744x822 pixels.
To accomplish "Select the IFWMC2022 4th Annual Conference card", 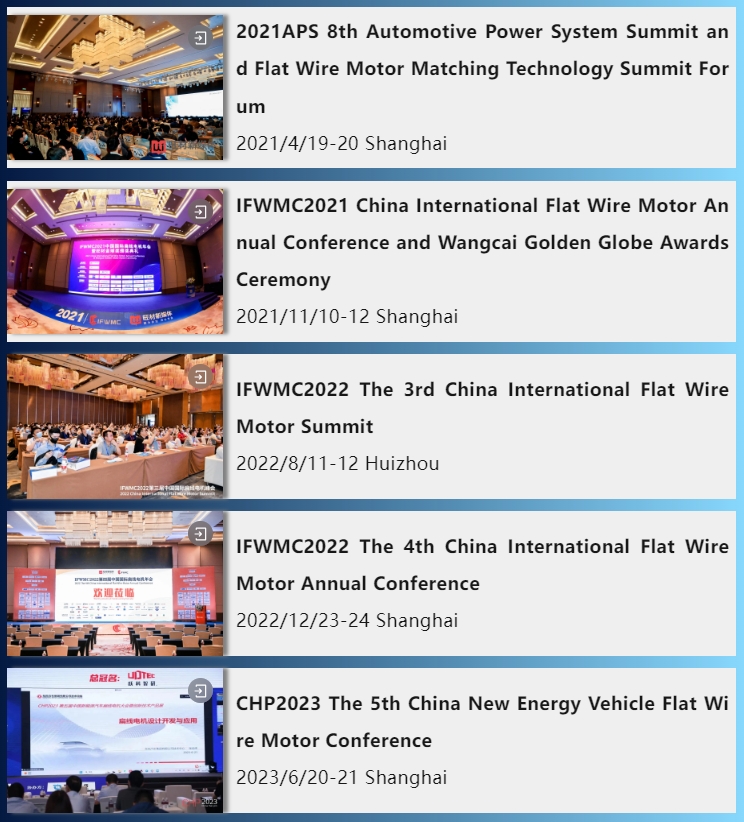I will tap(481, 565).
